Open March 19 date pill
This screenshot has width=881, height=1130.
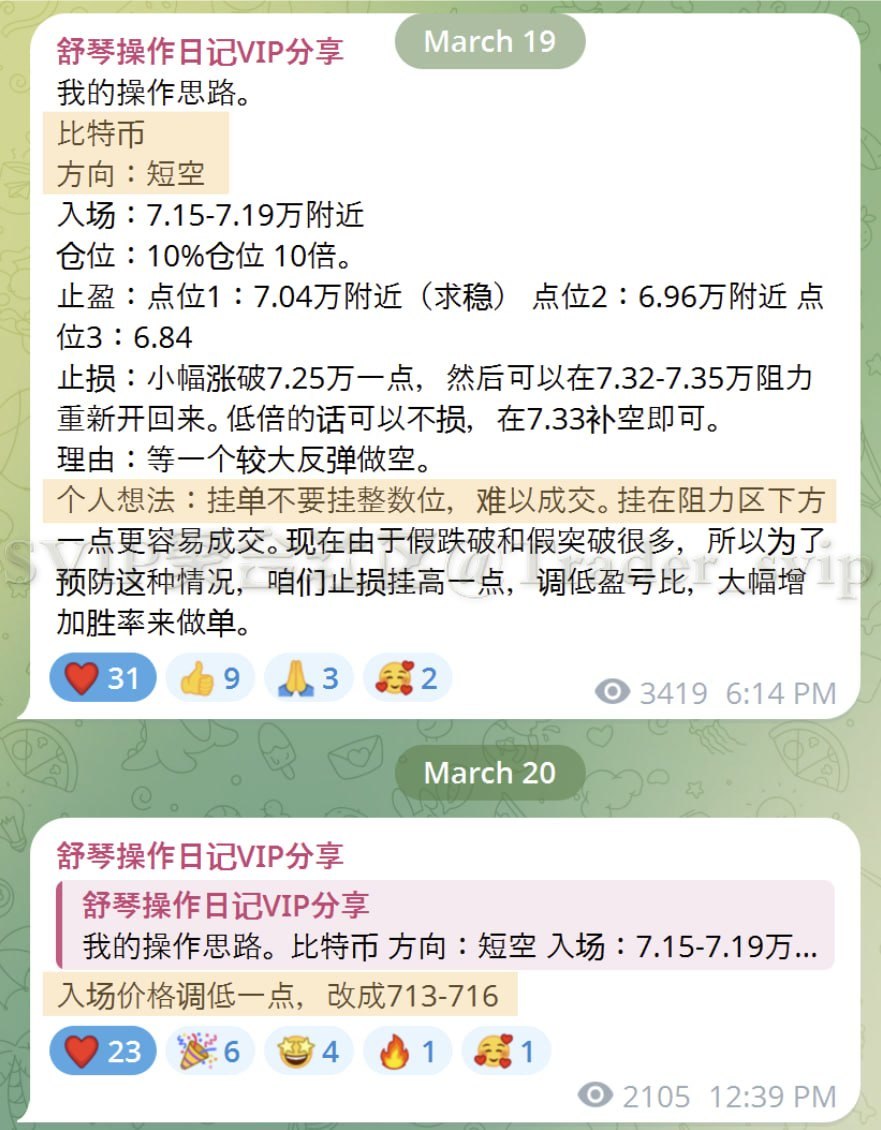[489, 41]
